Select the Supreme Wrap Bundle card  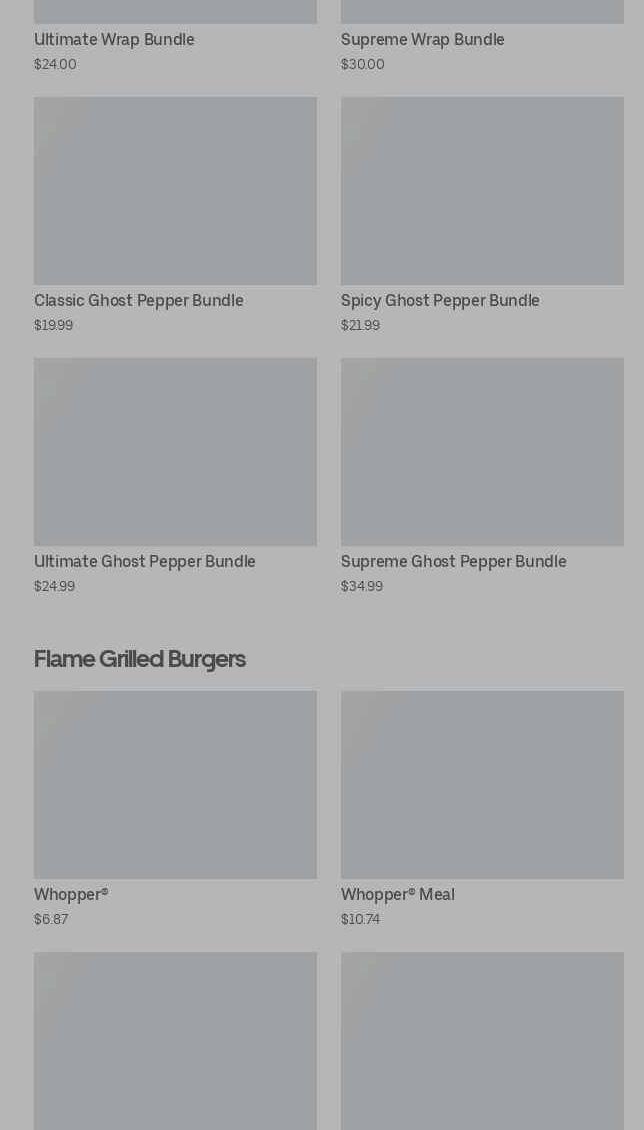coord(422,40)
